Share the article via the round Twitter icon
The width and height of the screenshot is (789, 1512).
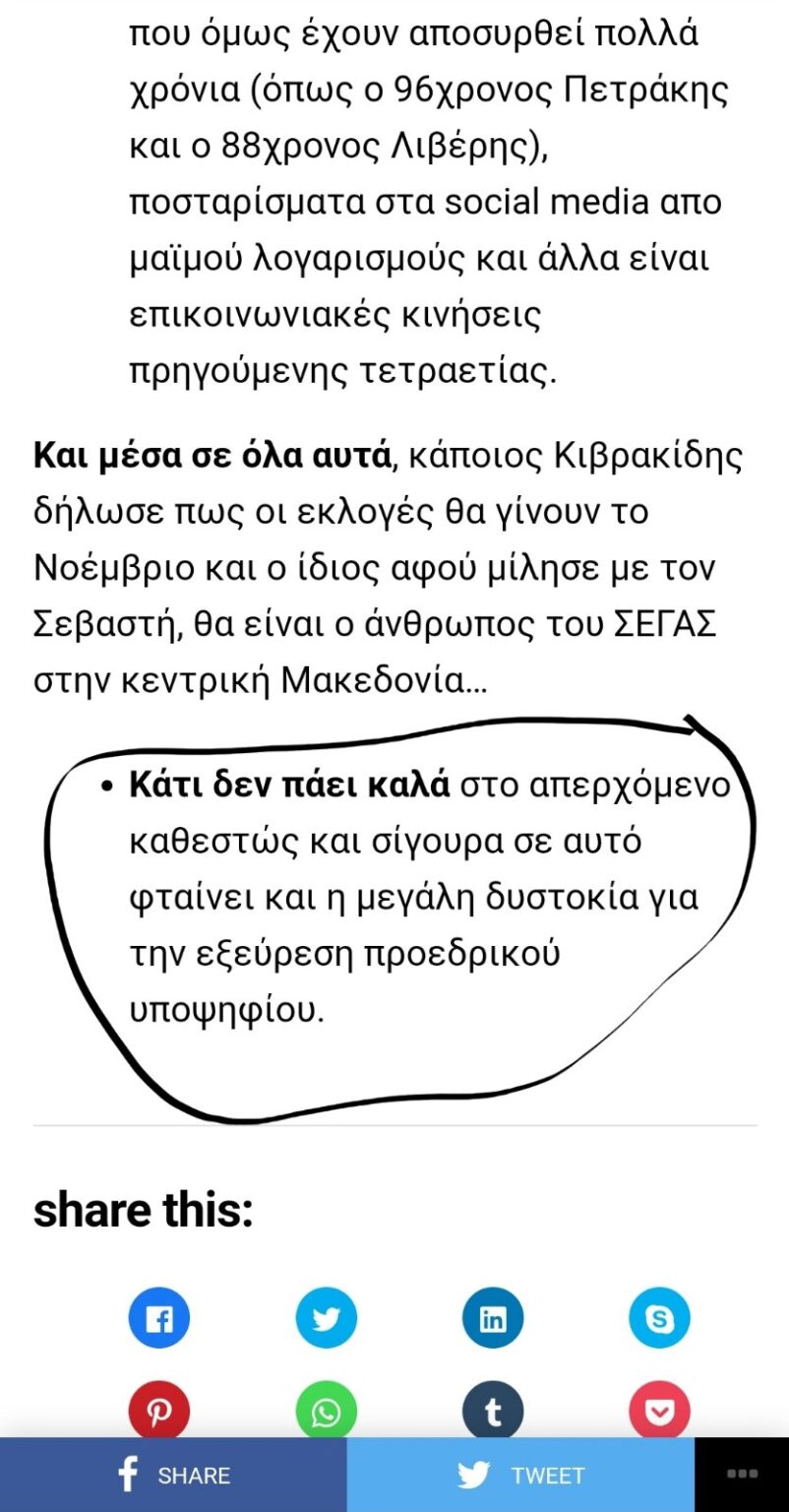[326, 1317]
